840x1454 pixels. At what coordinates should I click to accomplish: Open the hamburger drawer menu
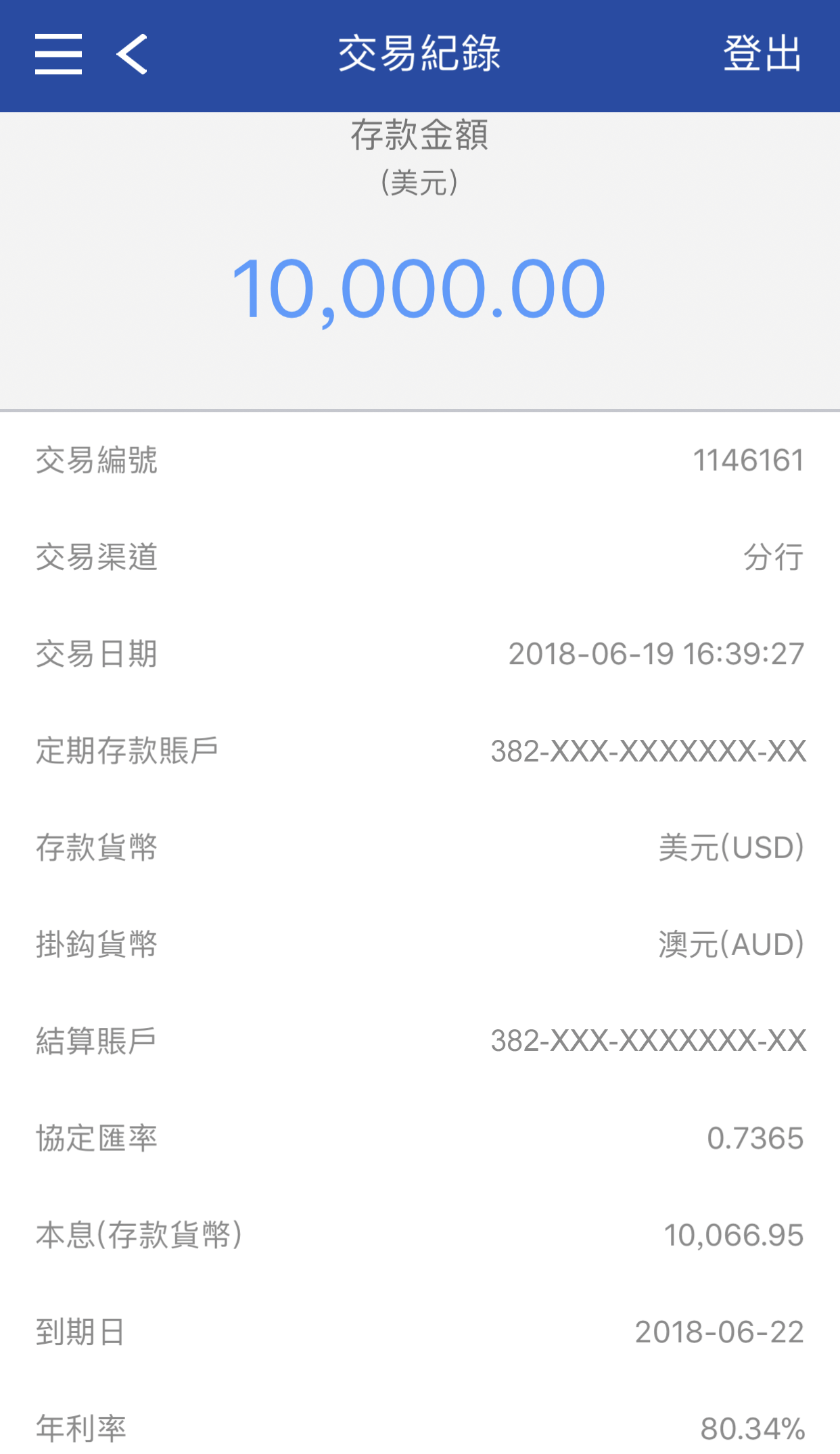59,54
